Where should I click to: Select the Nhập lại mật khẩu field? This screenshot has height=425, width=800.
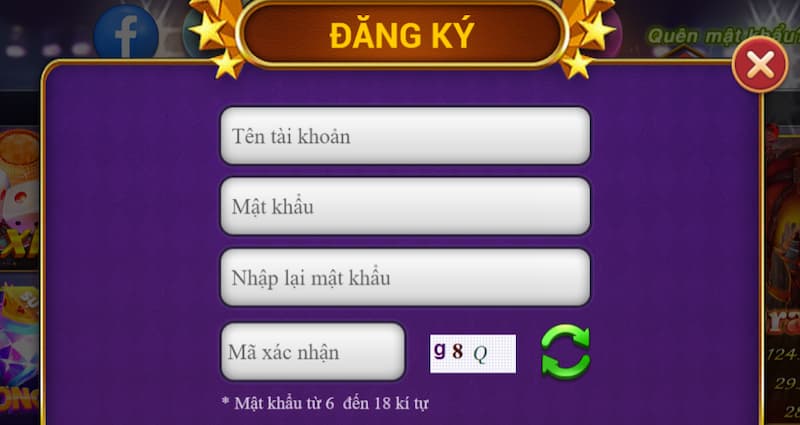(x=405, y=278)
